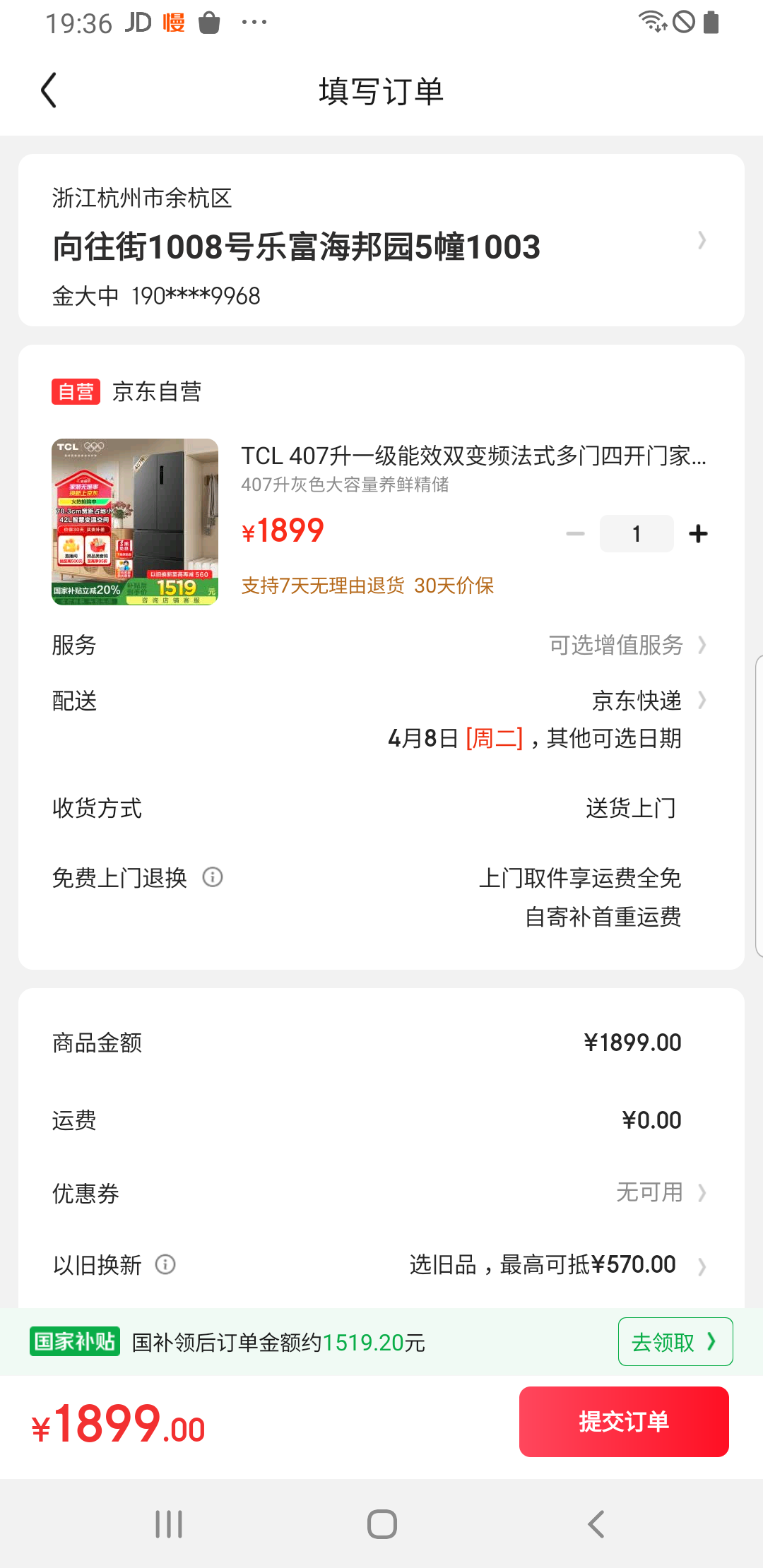The image size is (763, 1568).
Task: Go to the home screen via system home
Action: click(x=381, y=1524)
